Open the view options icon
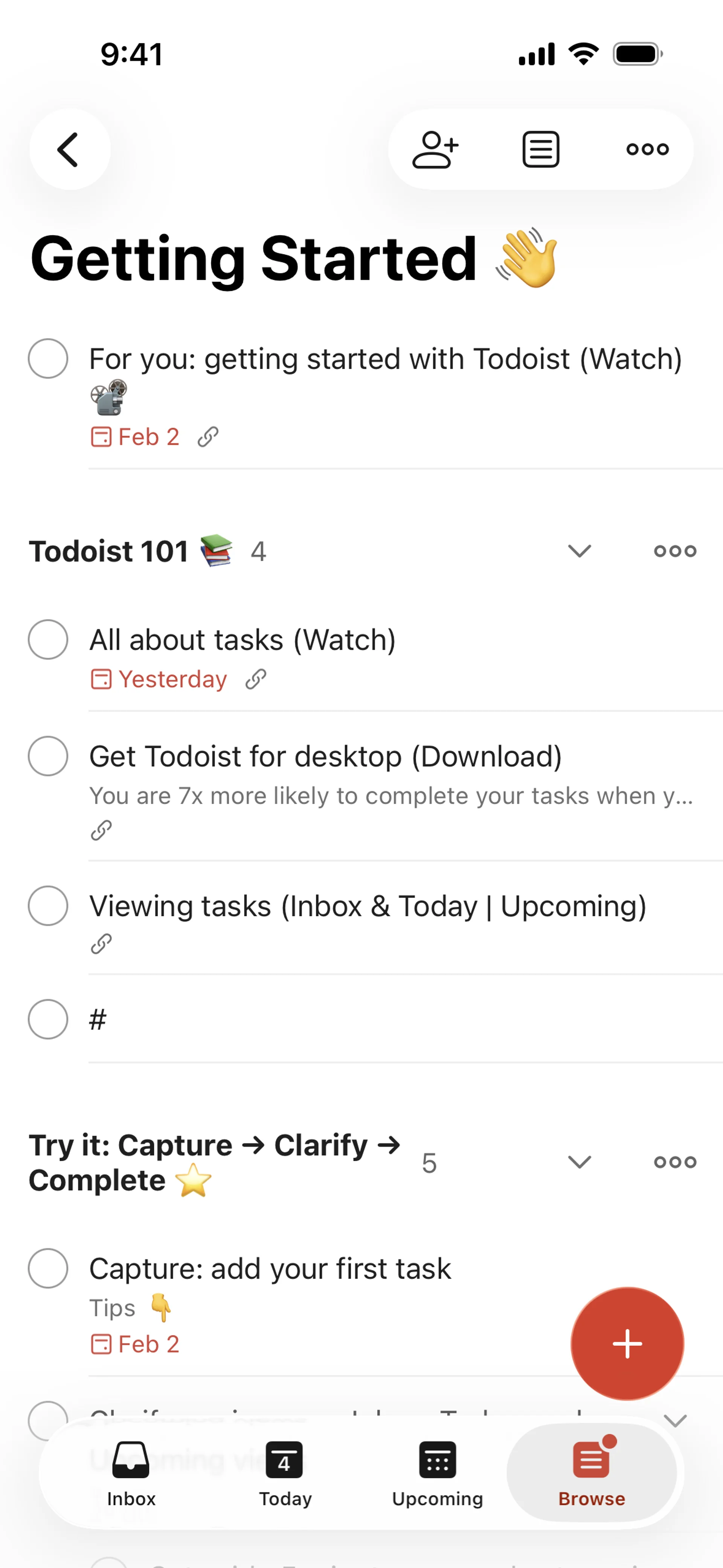Screen dimensions: 723x1568 coord(540,149)
